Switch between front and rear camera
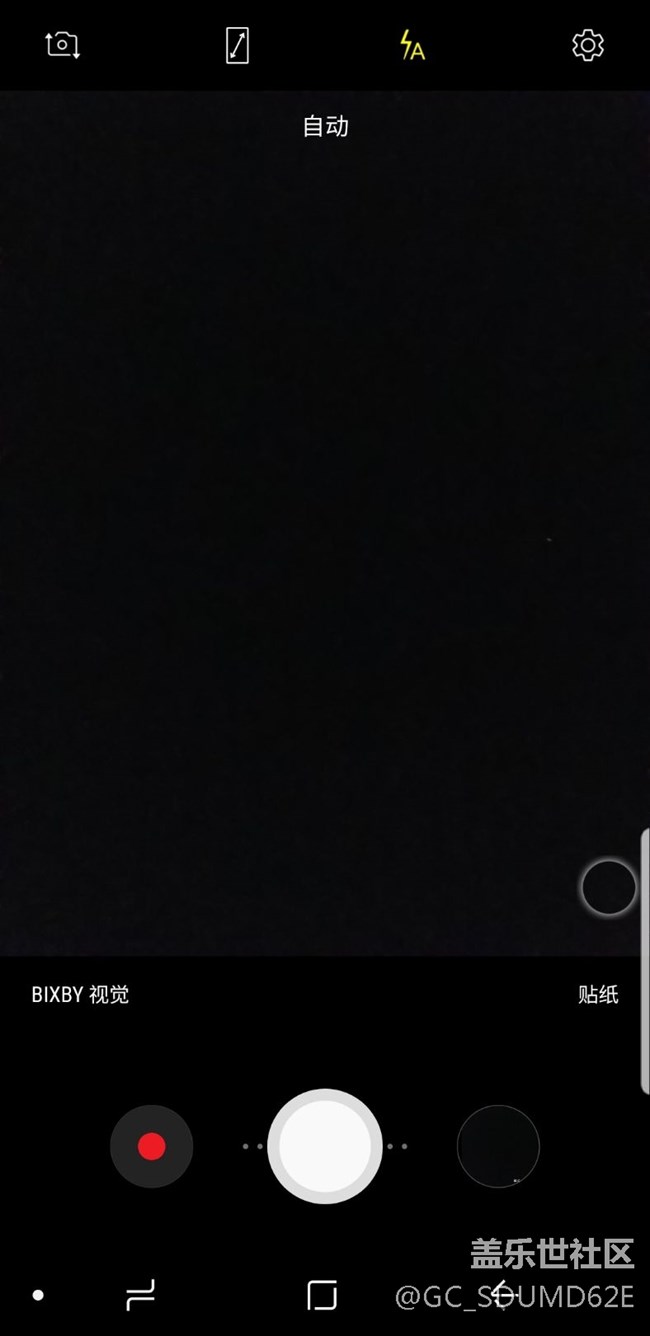This screenshot has width=650, height=1336. (x=62, y=45)
